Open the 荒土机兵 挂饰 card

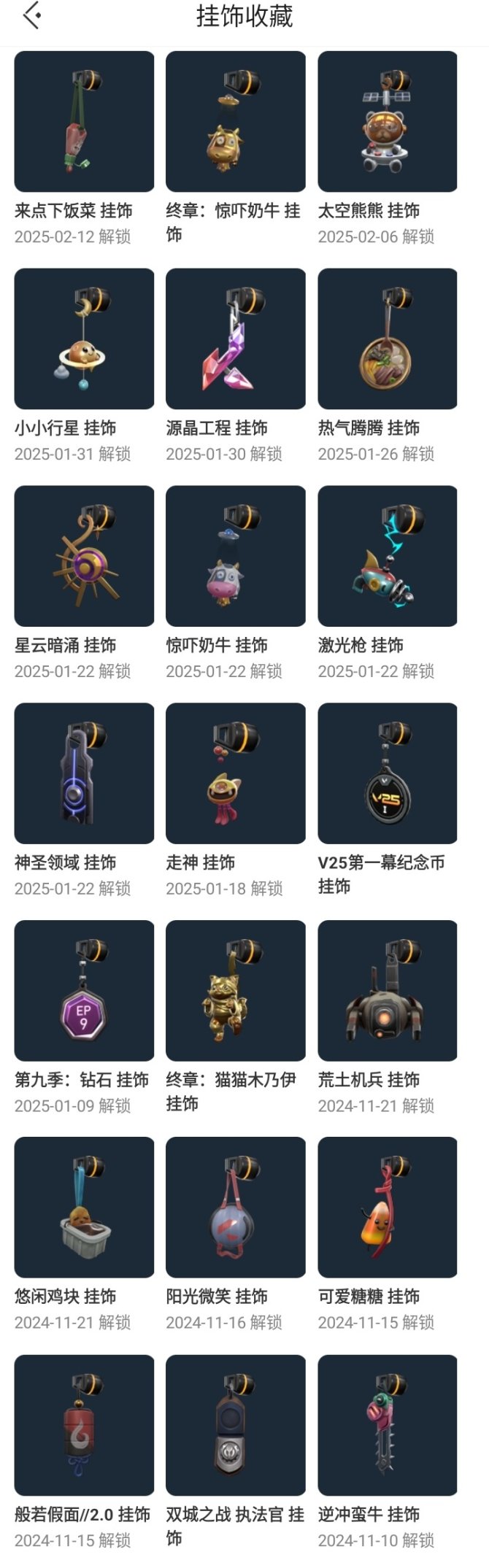(387, 990)
